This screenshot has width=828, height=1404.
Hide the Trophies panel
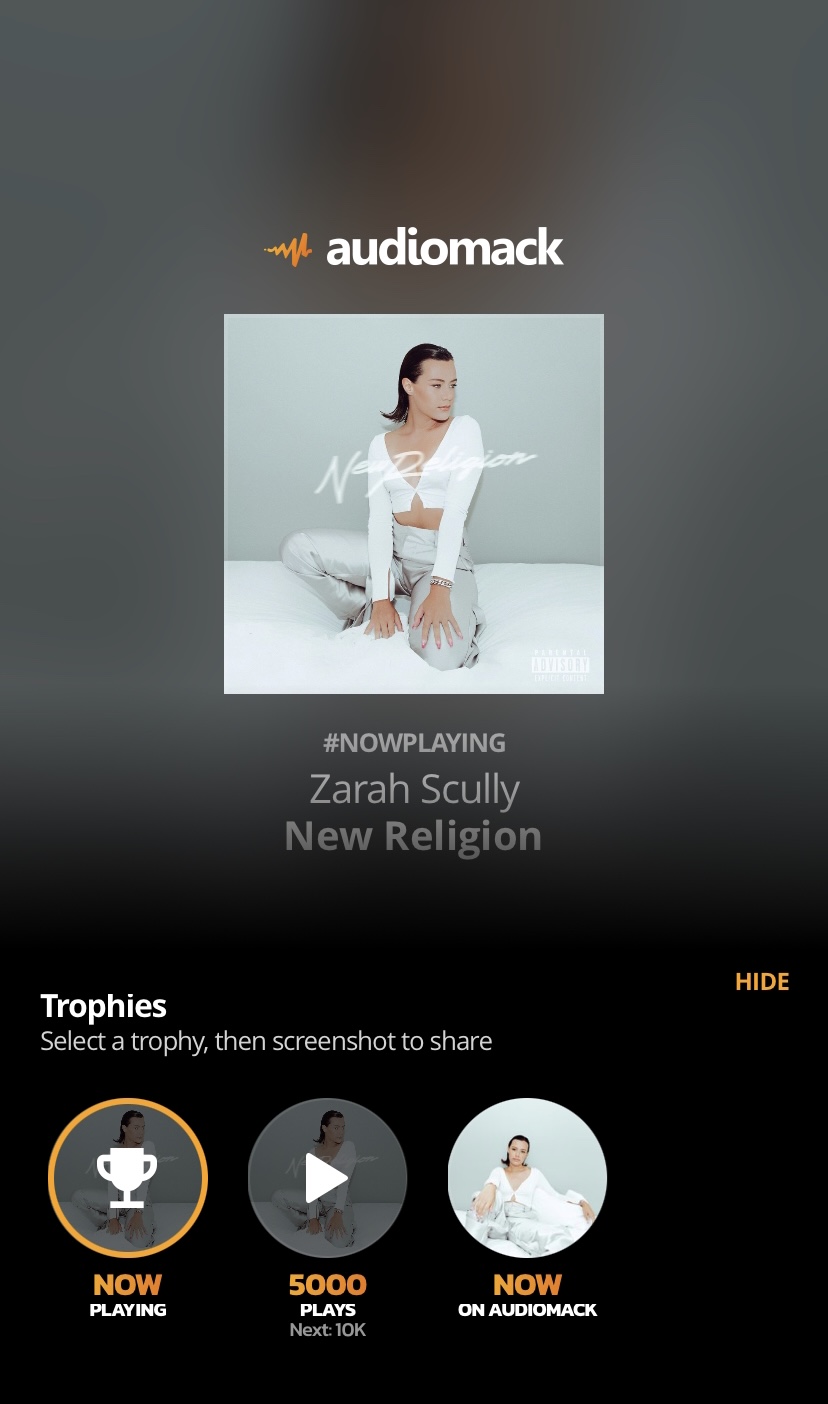coord(762,982)
